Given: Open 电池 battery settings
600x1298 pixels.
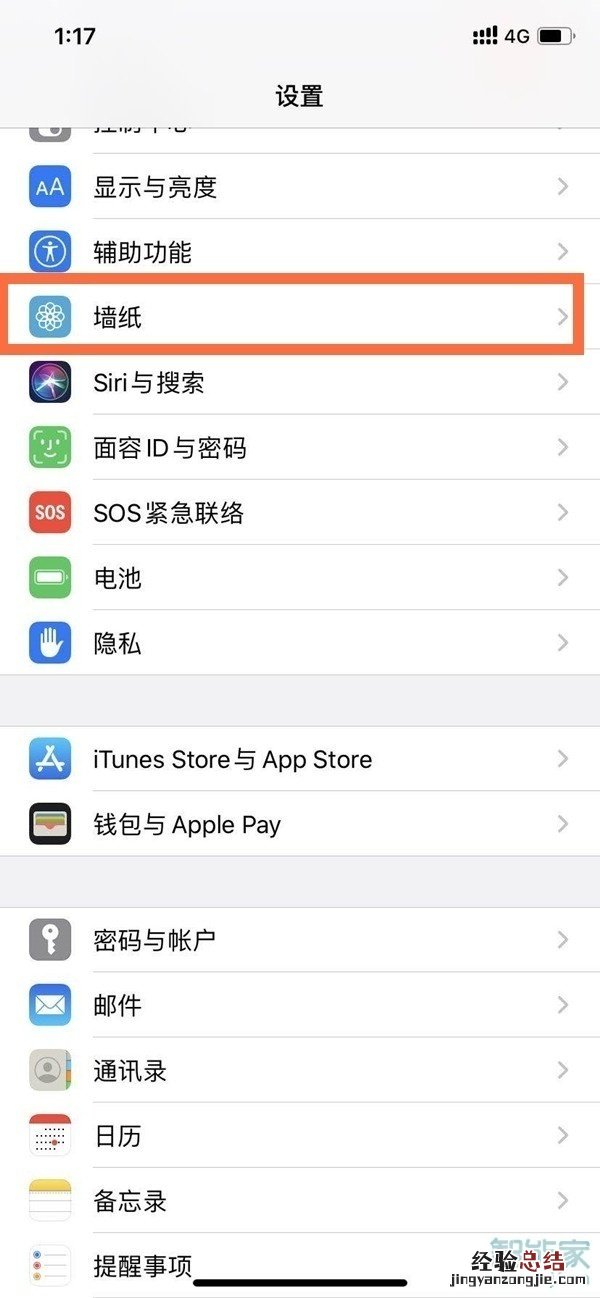Looking at the screenshot, I should pos(300,578).
